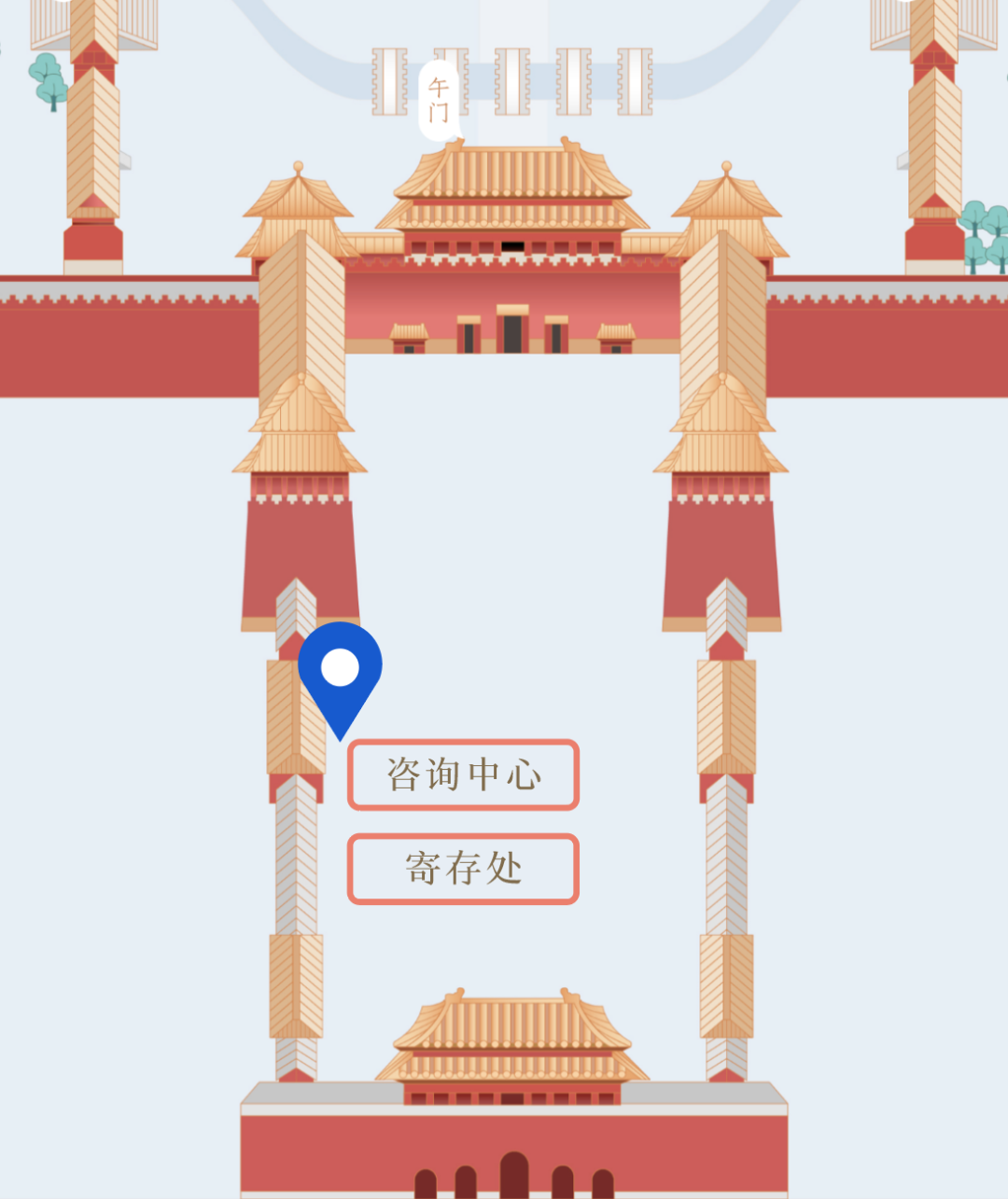1008x1199 pixels.
Task: Open the 午门 map label
Action: click(x=439, y=101)
